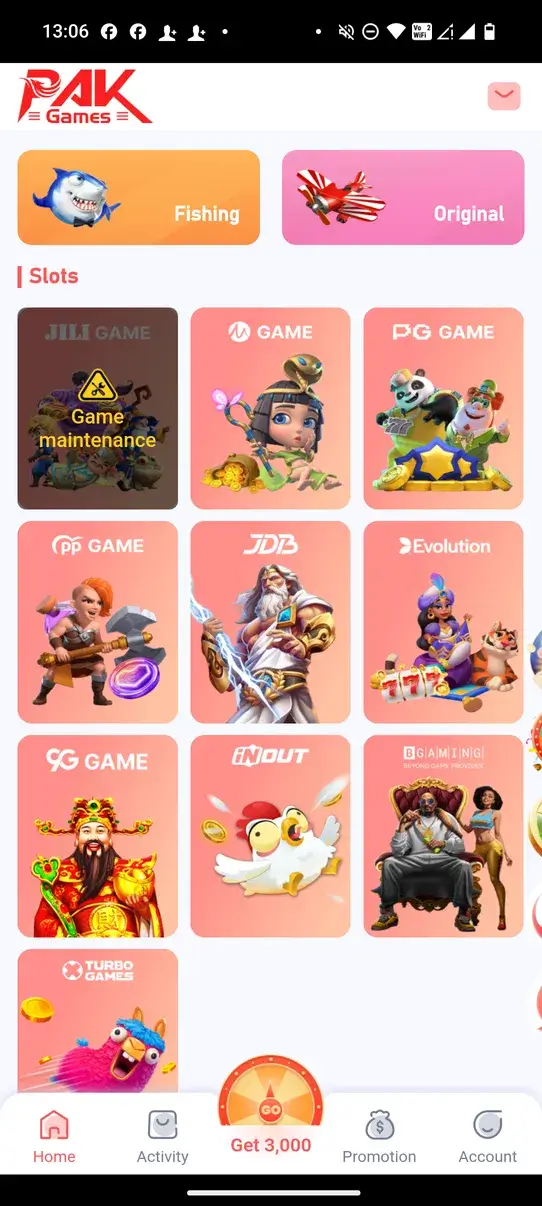Viewport: 542px width, 1206px height.
Task: Open the message envelope icon
Action: click(x=504, y=96)
